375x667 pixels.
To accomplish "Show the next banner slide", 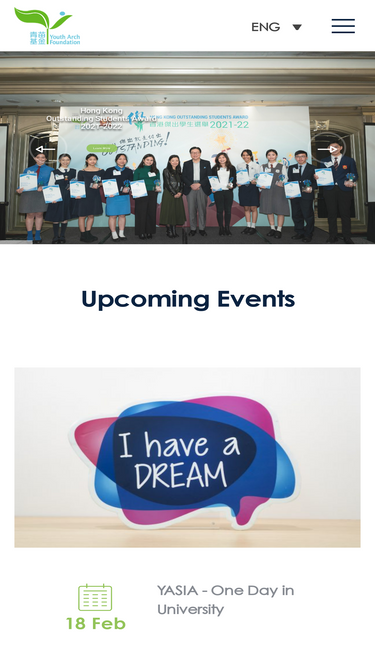I will [328, 149].
